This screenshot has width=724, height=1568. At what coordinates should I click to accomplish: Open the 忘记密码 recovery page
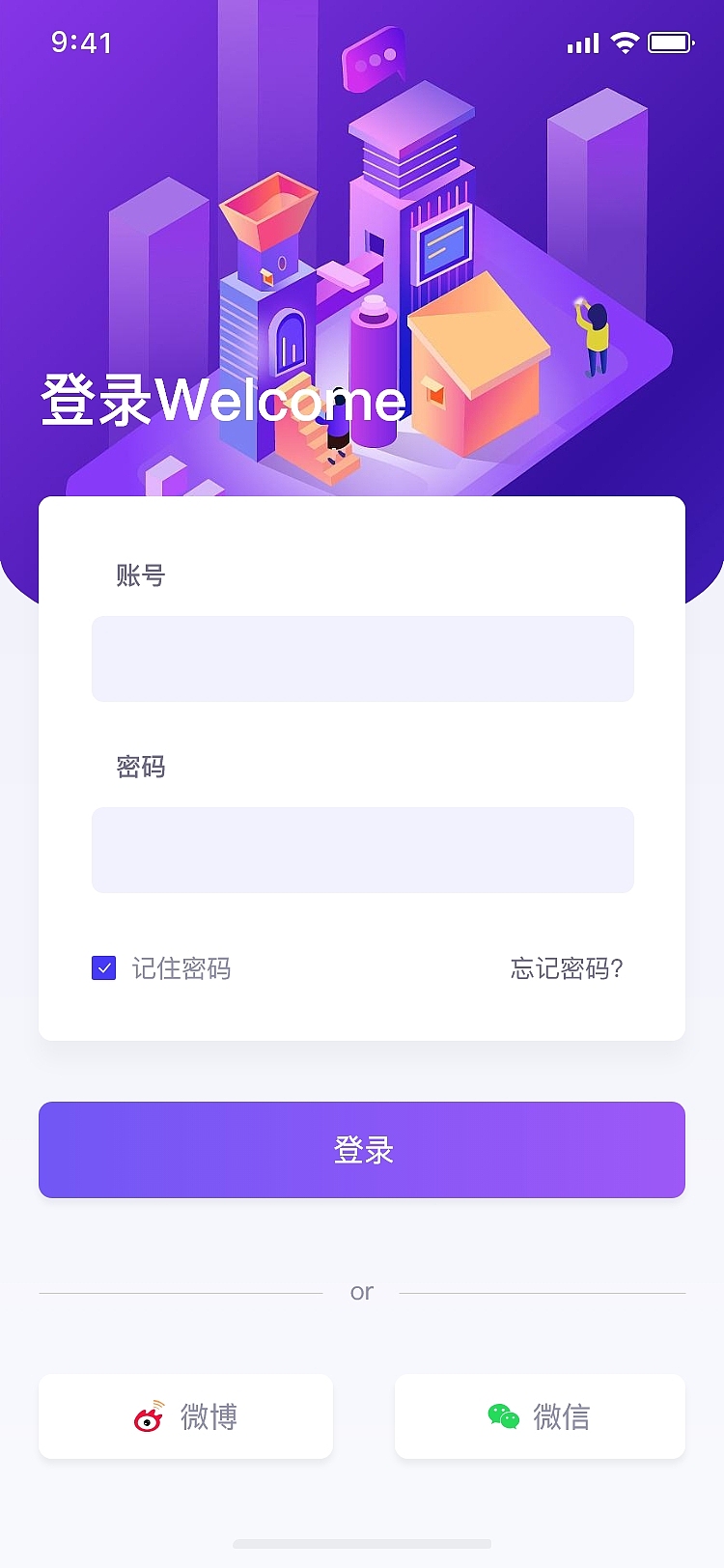point(566,968)
